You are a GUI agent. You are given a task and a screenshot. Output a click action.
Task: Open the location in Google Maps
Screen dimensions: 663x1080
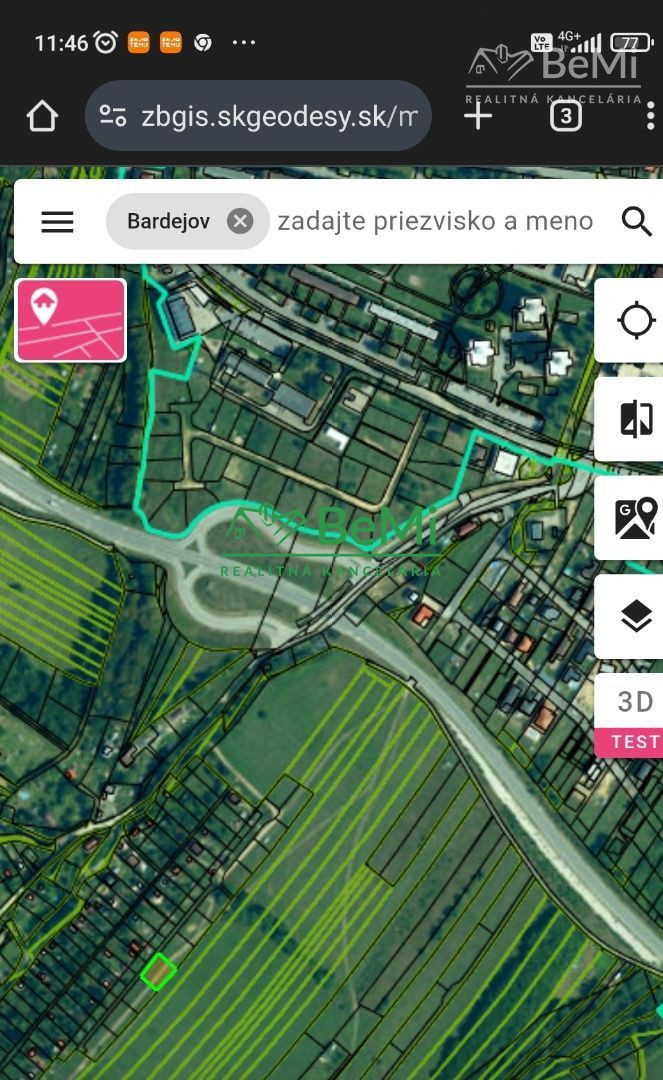(635, 518)
